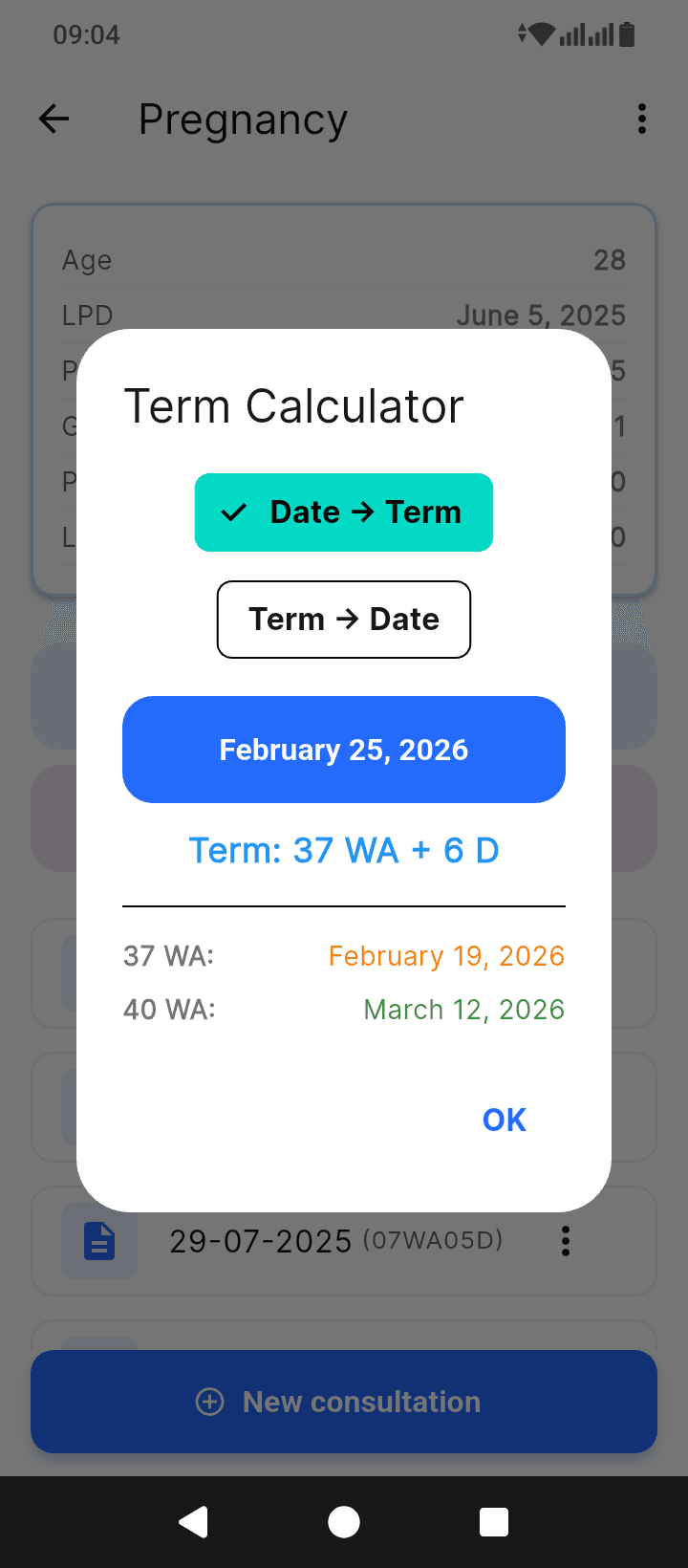The image size is (688, 1568).
Task: Open Android recent apps overview
Action: point(494,1521)
